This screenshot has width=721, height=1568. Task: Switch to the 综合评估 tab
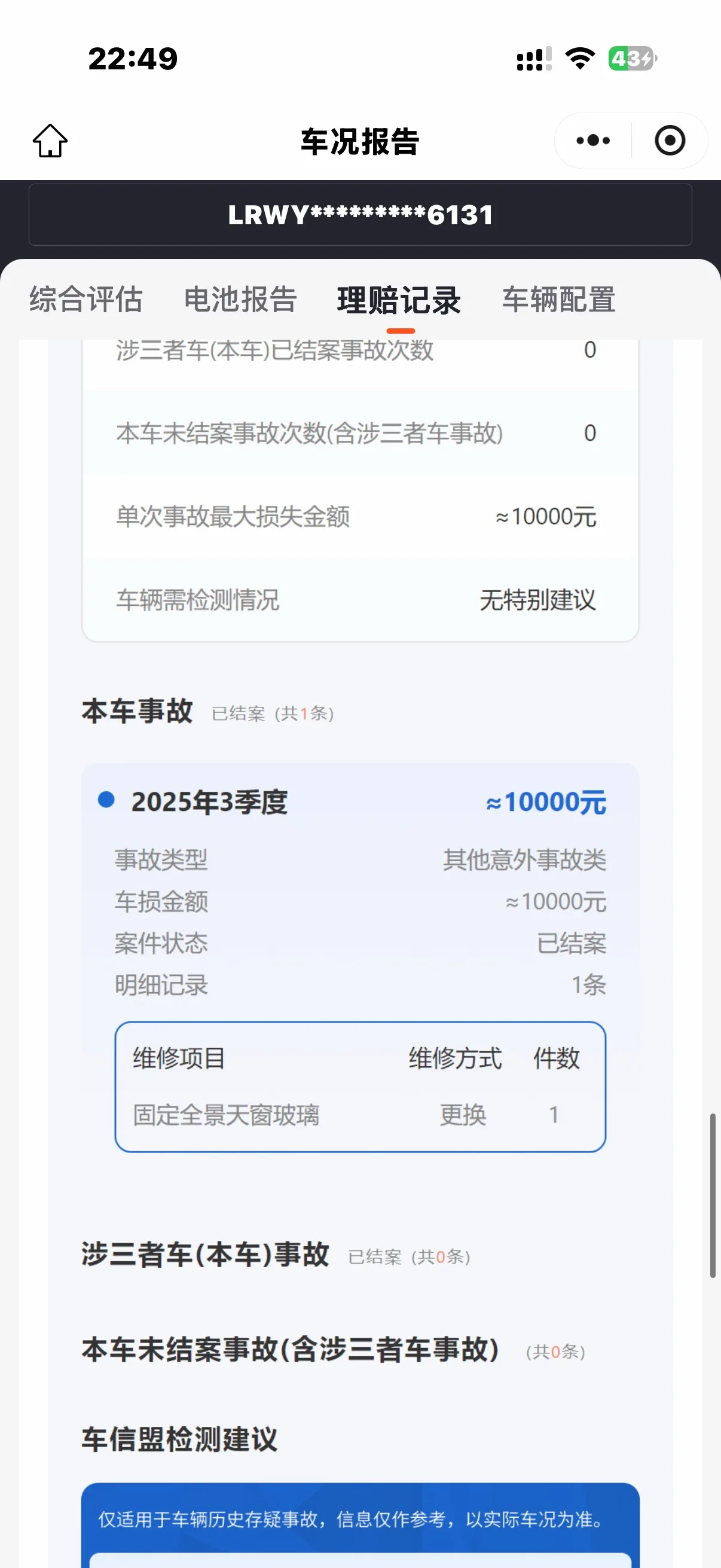click(x=85, y=300)
